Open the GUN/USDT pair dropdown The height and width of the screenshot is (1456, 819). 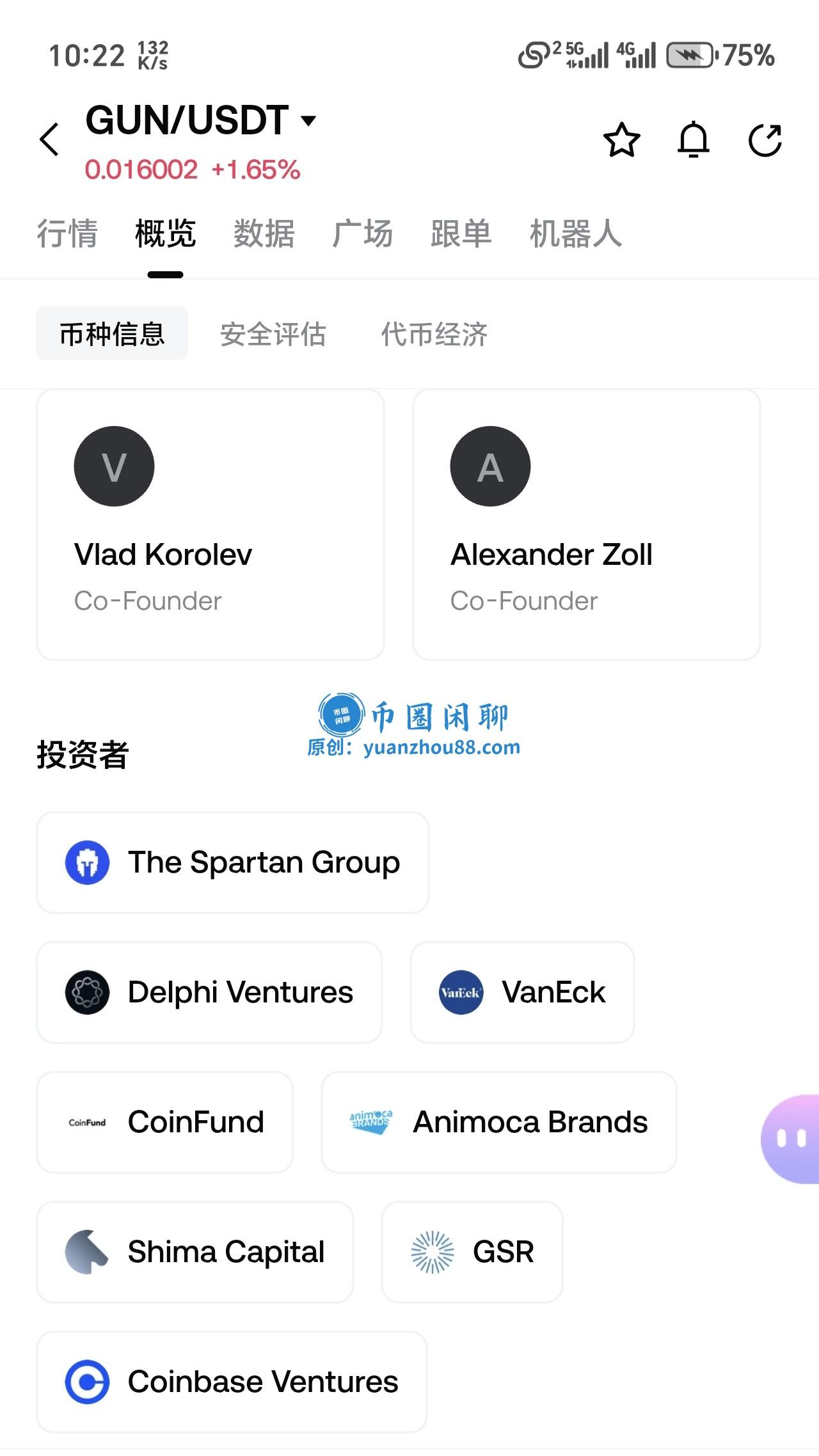(308, 120)
